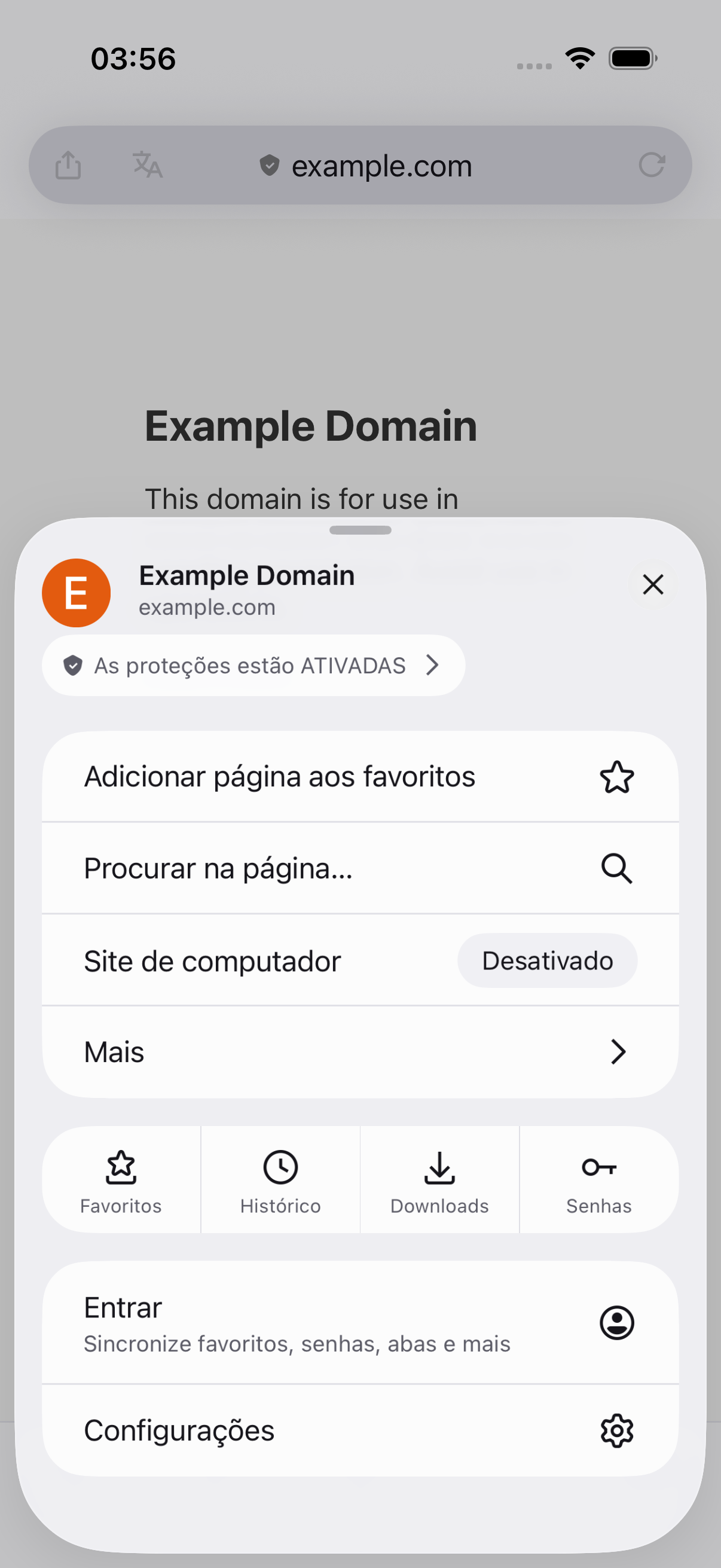Tap Entrar to sign in and sync
This screenshot has width=721, height=1568.
tap(360, 1322)
